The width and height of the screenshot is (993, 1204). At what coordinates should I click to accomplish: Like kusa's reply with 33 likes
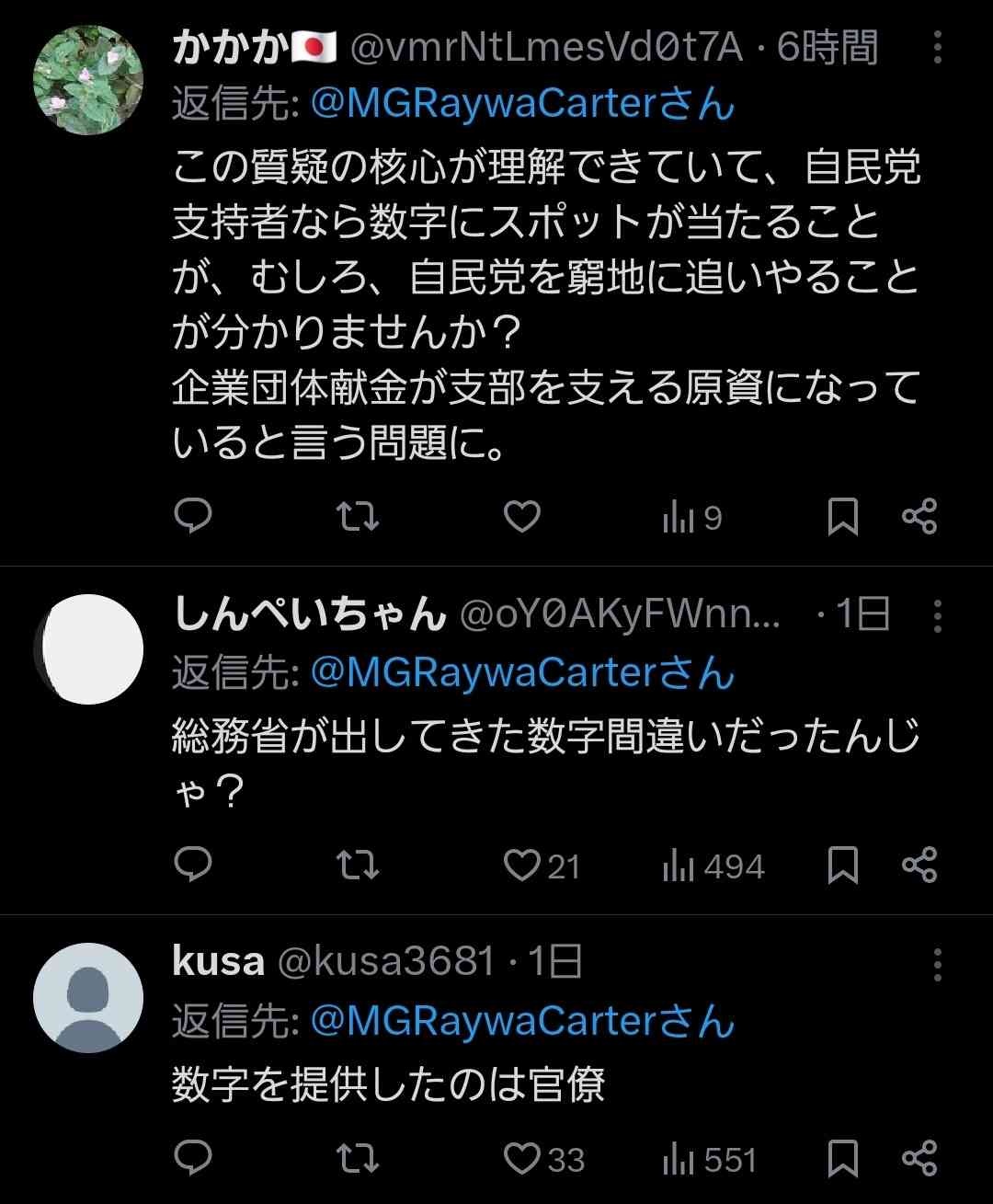(x=522, y=1159)
